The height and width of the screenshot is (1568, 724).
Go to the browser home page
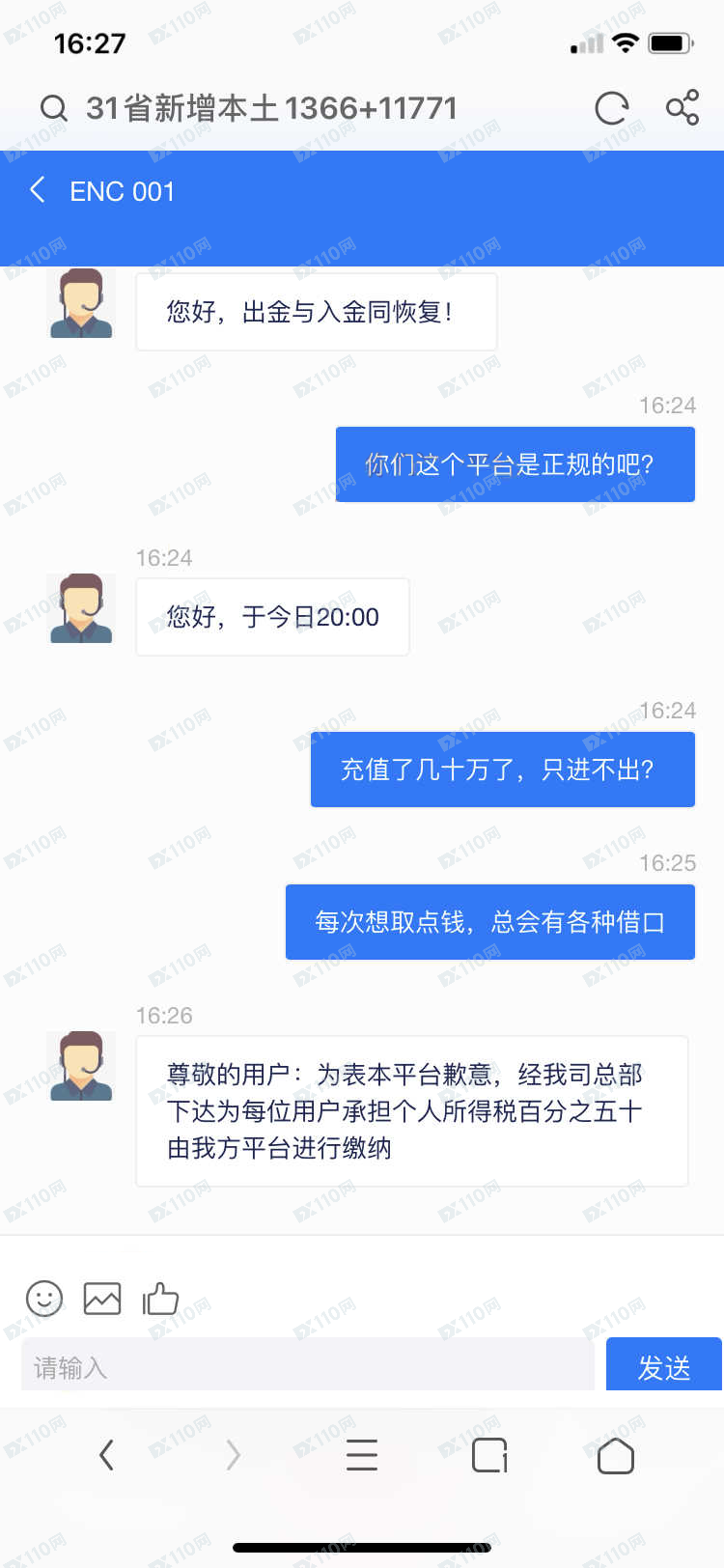pyautogui.click(x=616, y=1455)
